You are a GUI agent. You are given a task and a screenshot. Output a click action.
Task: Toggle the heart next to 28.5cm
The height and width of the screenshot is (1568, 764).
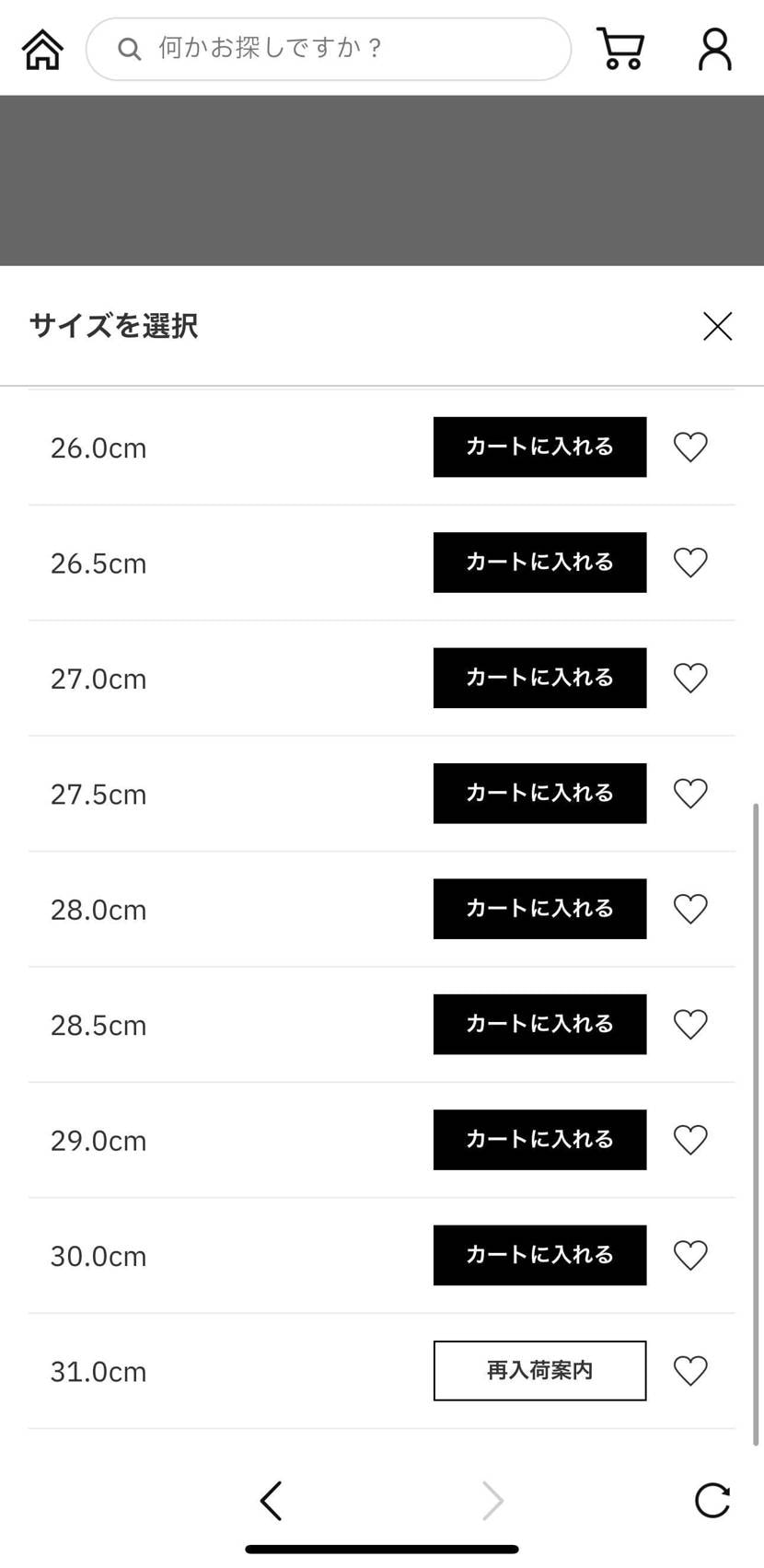pyautogui.click(x=691, y=1024)
